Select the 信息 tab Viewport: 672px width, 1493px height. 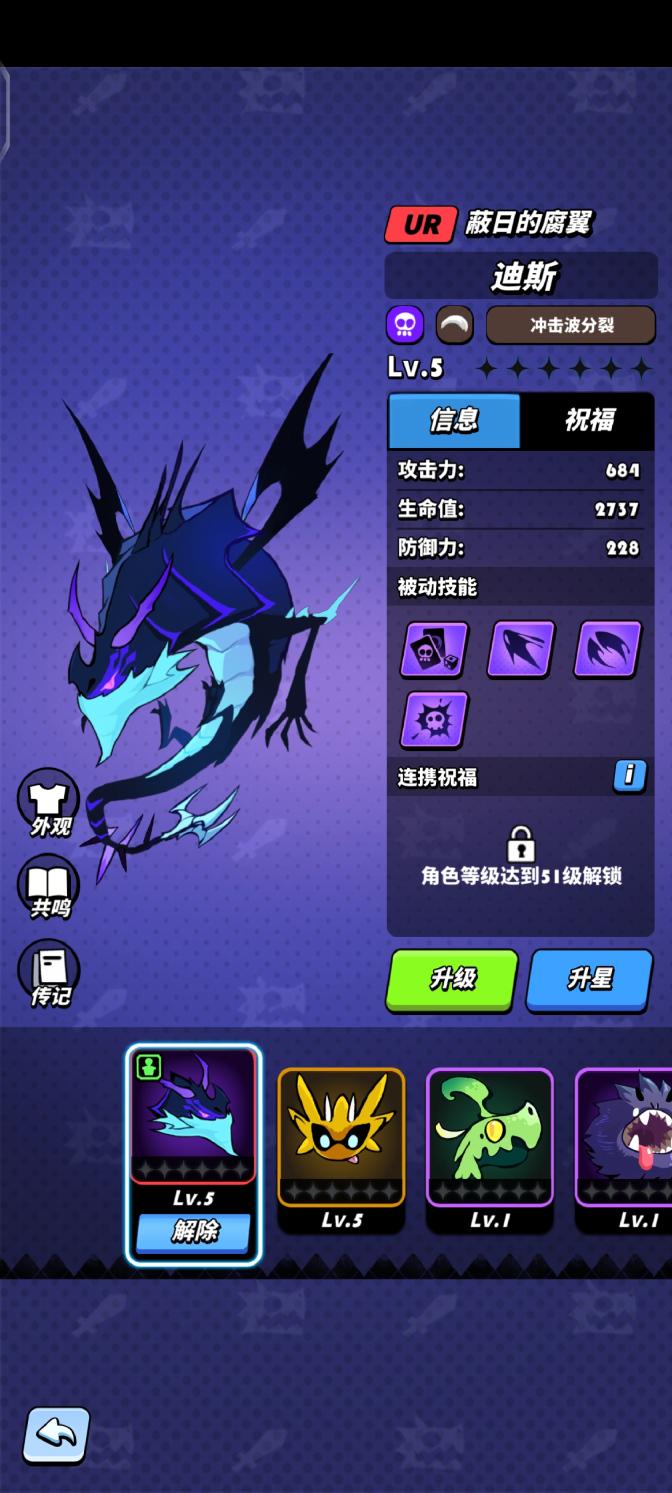[454, 420]
